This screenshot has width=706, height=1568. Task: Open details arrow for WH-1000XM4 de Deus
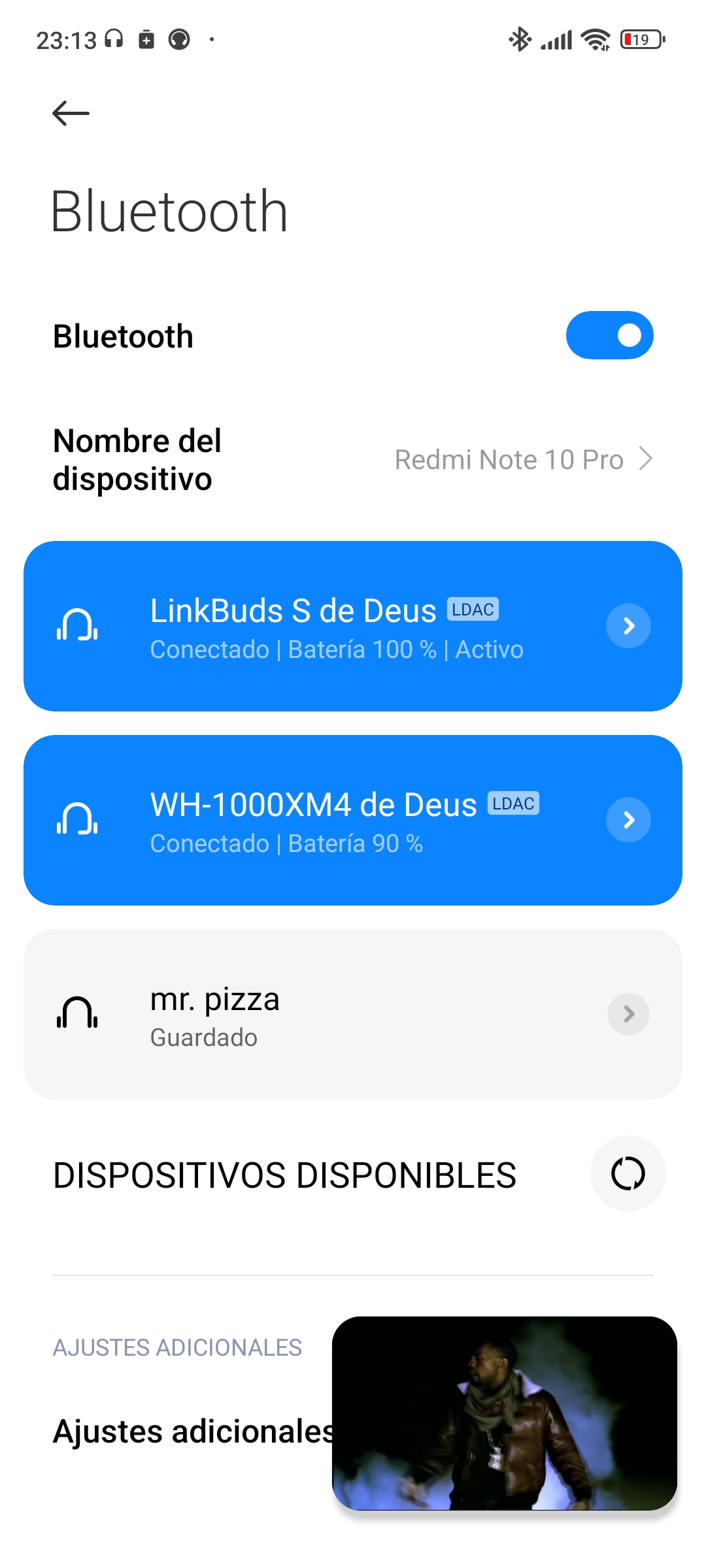coord(628,820)
